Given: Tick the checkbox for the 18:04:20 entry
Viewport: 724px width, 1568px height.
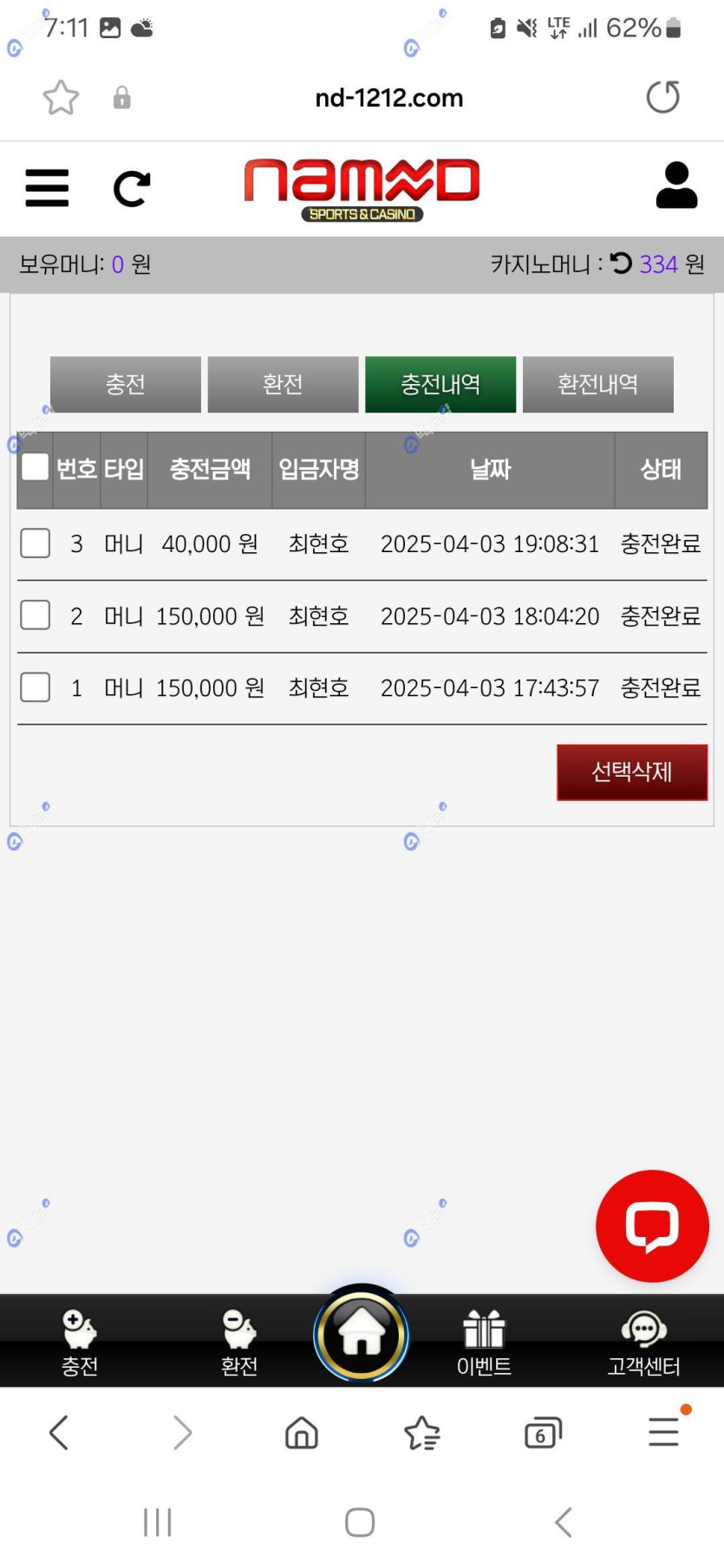Looking at the screenshot, I should coord(36,615).
